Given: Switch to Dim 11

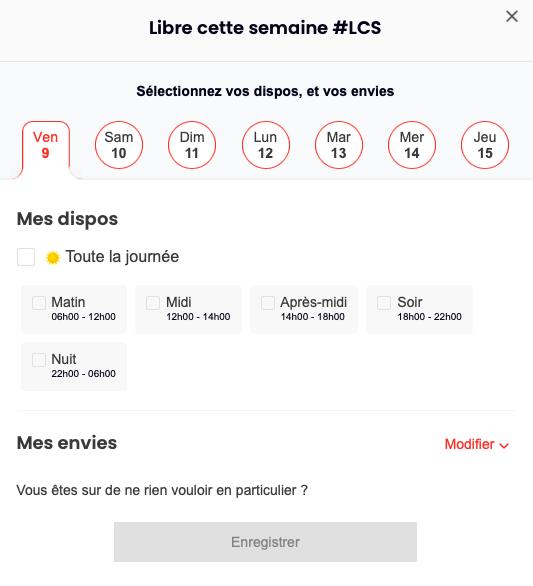Looking at the screenshot, I should pyautogui.click(x=192, y=145).
